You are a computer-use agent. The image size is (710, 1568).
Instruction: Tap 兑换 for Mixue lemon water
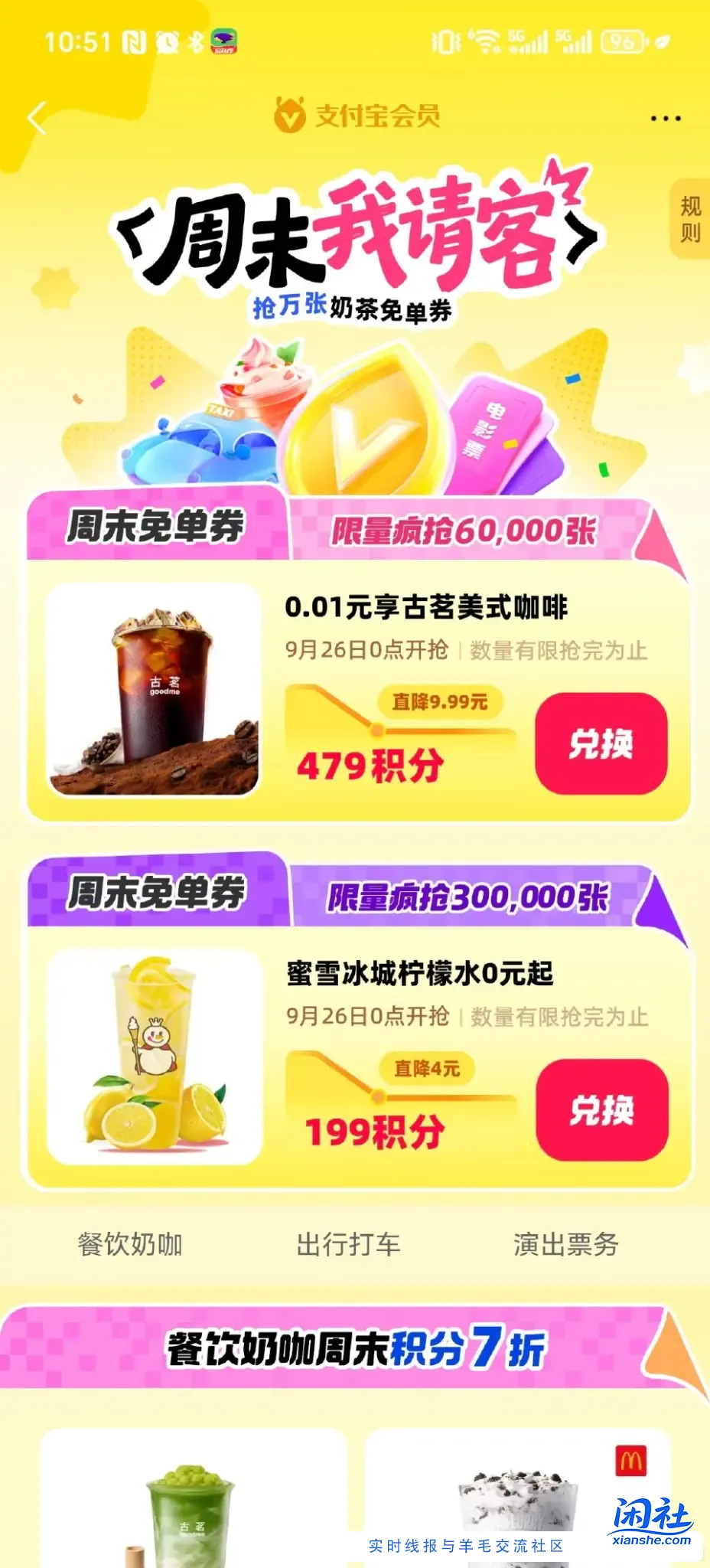click(601, 1111)
